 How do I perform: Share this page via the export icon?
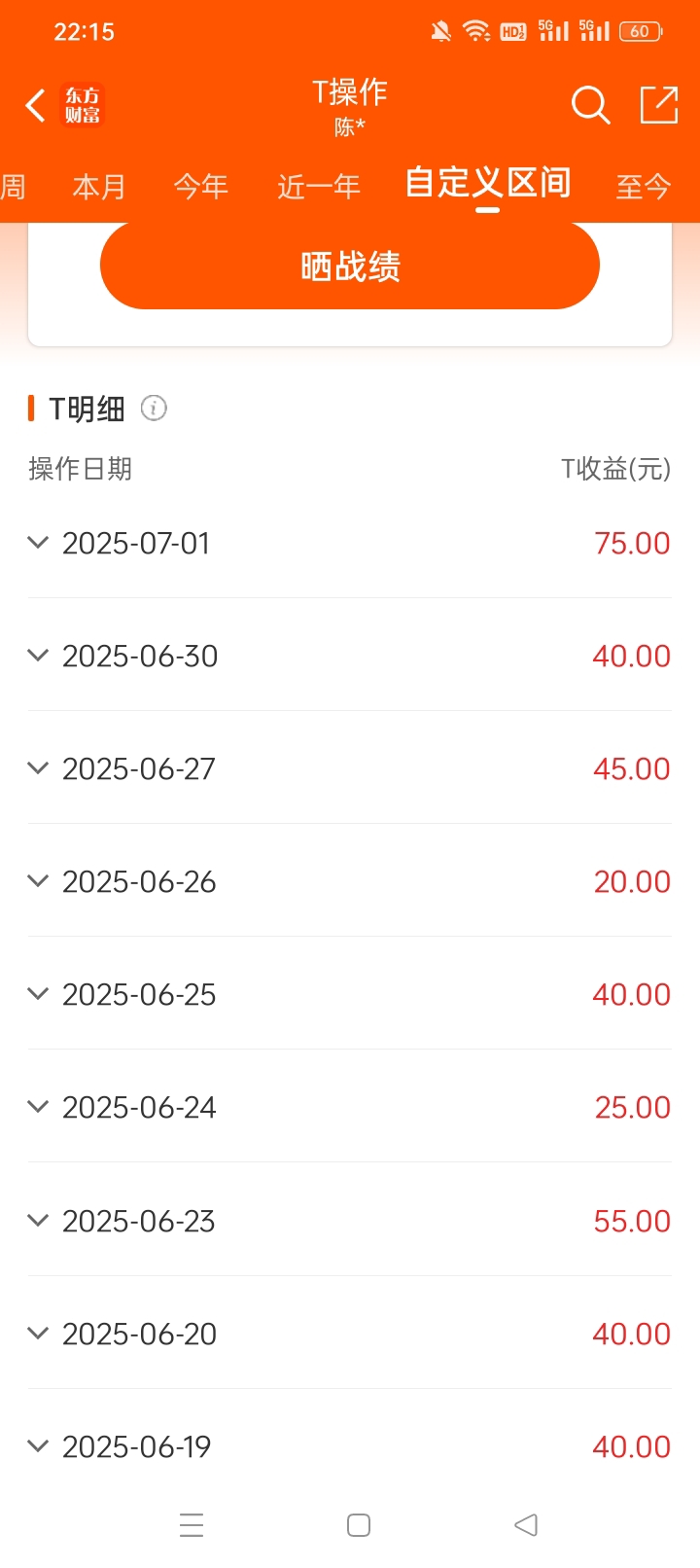click(x=658, y=105)
